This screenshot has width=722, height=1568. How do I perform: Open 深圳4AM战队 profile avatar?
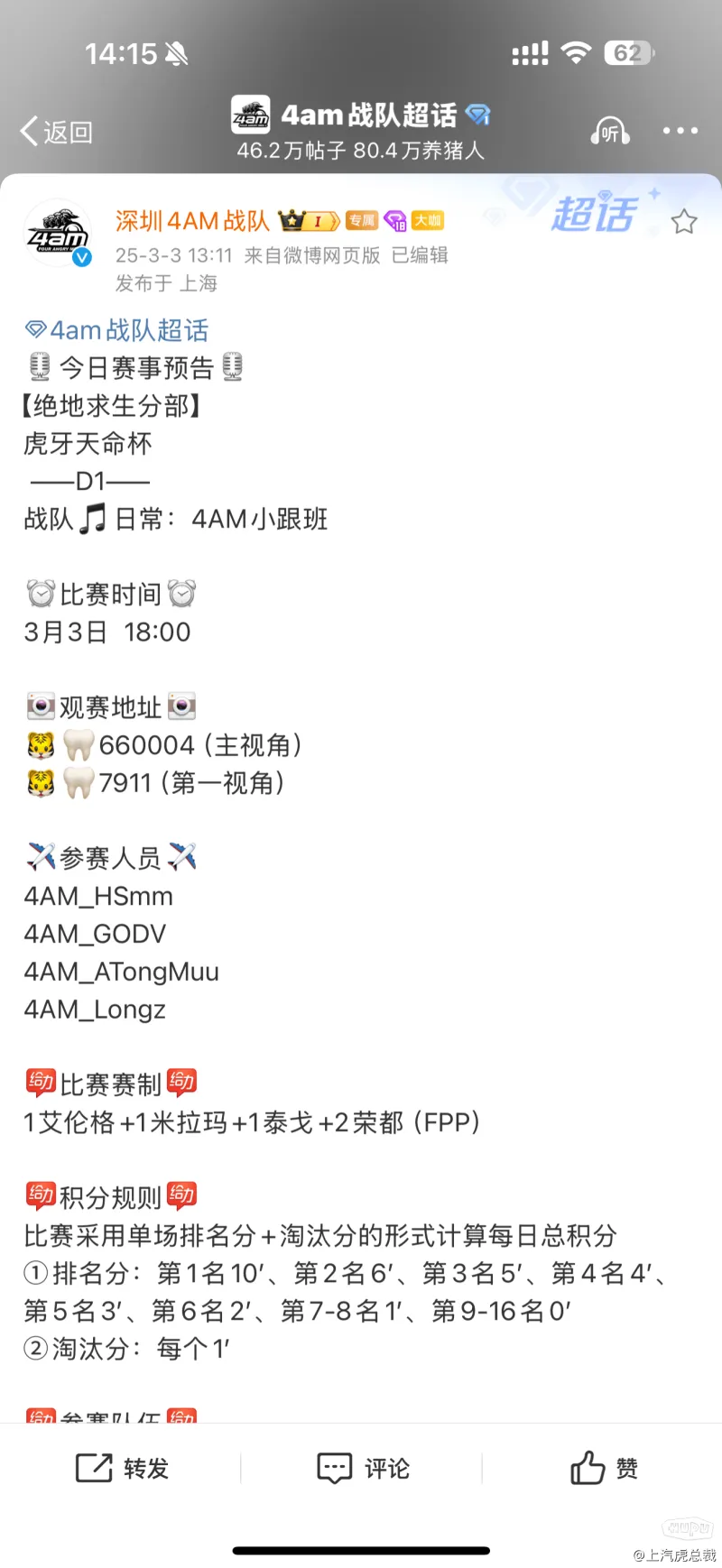pyautogui.click(x=58, y=234)
